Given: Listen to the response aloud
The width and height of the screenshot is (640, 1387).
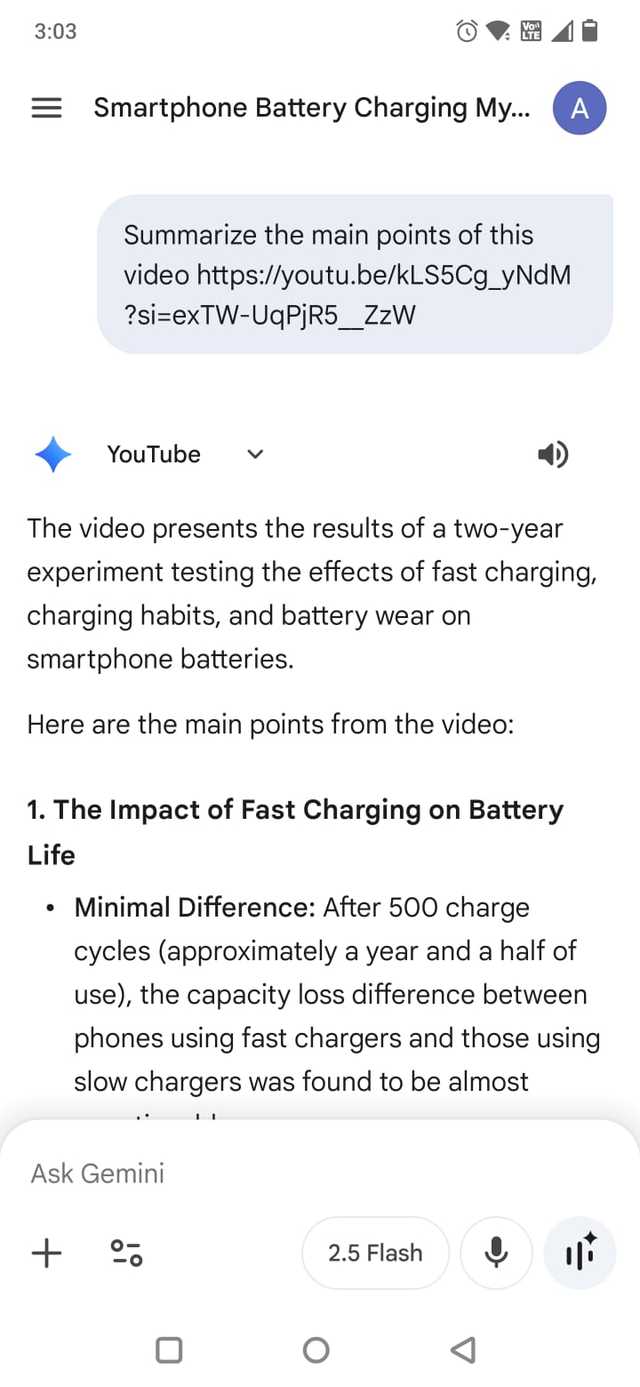Looking at the screenshot, I should (x=553, y=455).
